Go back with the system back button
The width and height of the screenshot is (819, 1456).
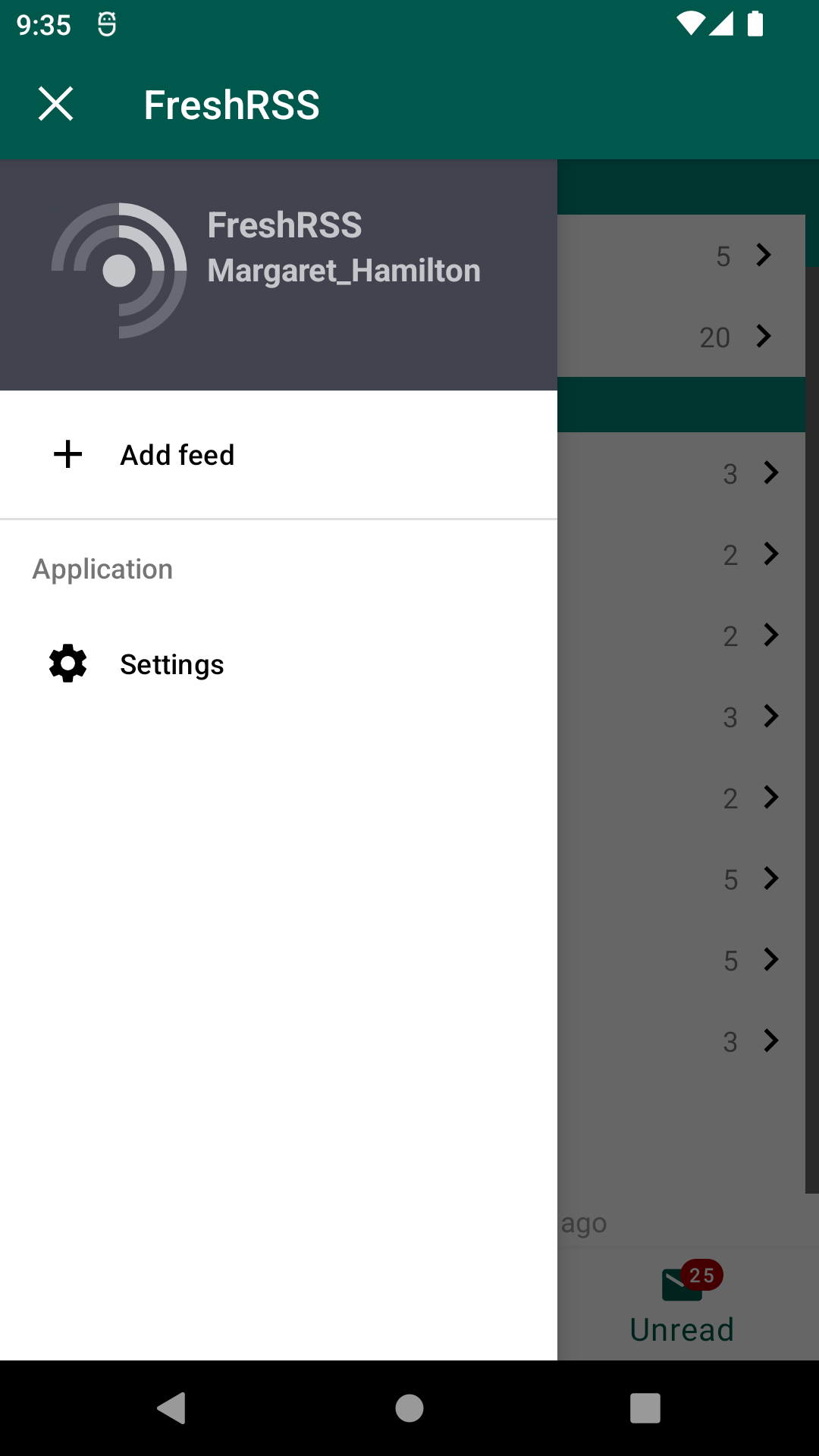tap(172, 1408)
